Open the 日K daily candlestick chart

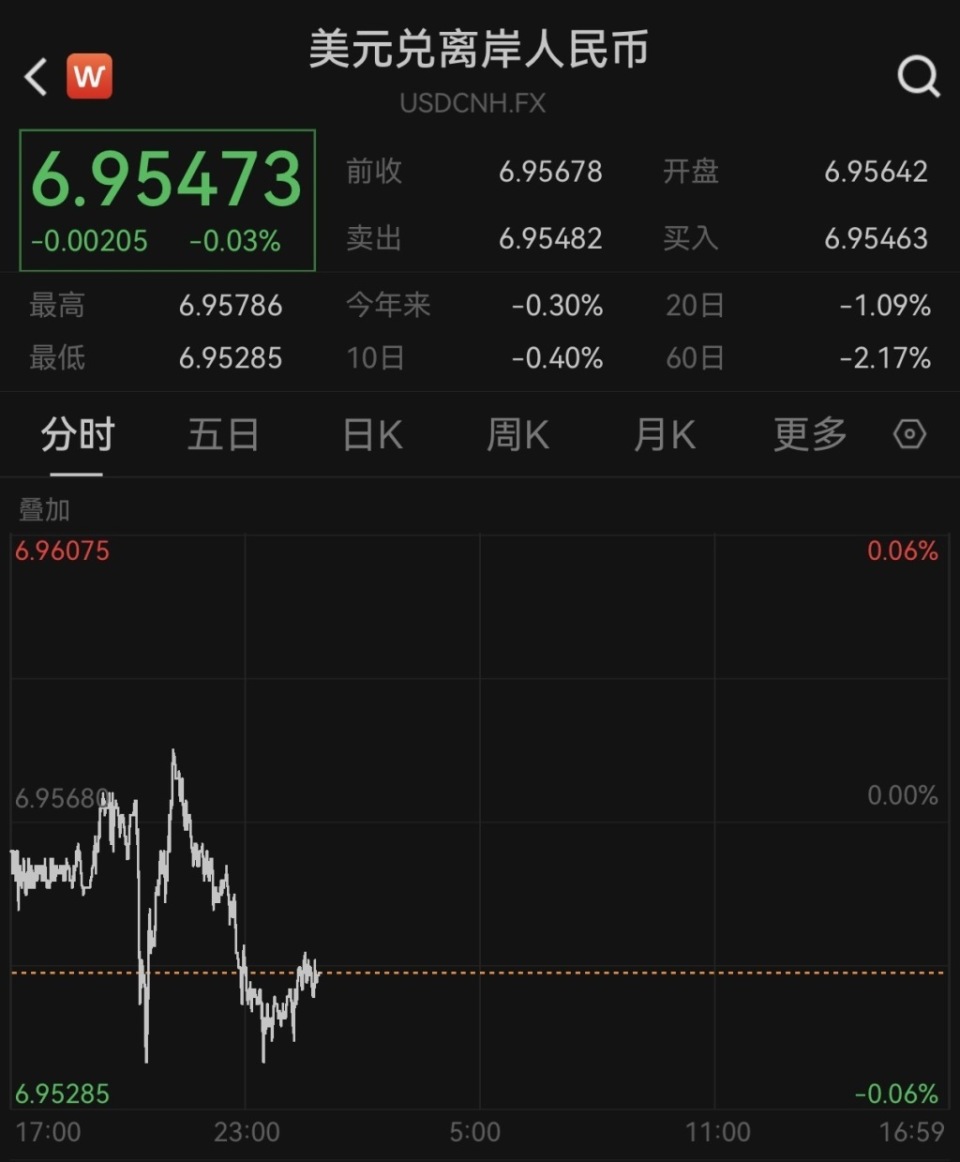369,433
